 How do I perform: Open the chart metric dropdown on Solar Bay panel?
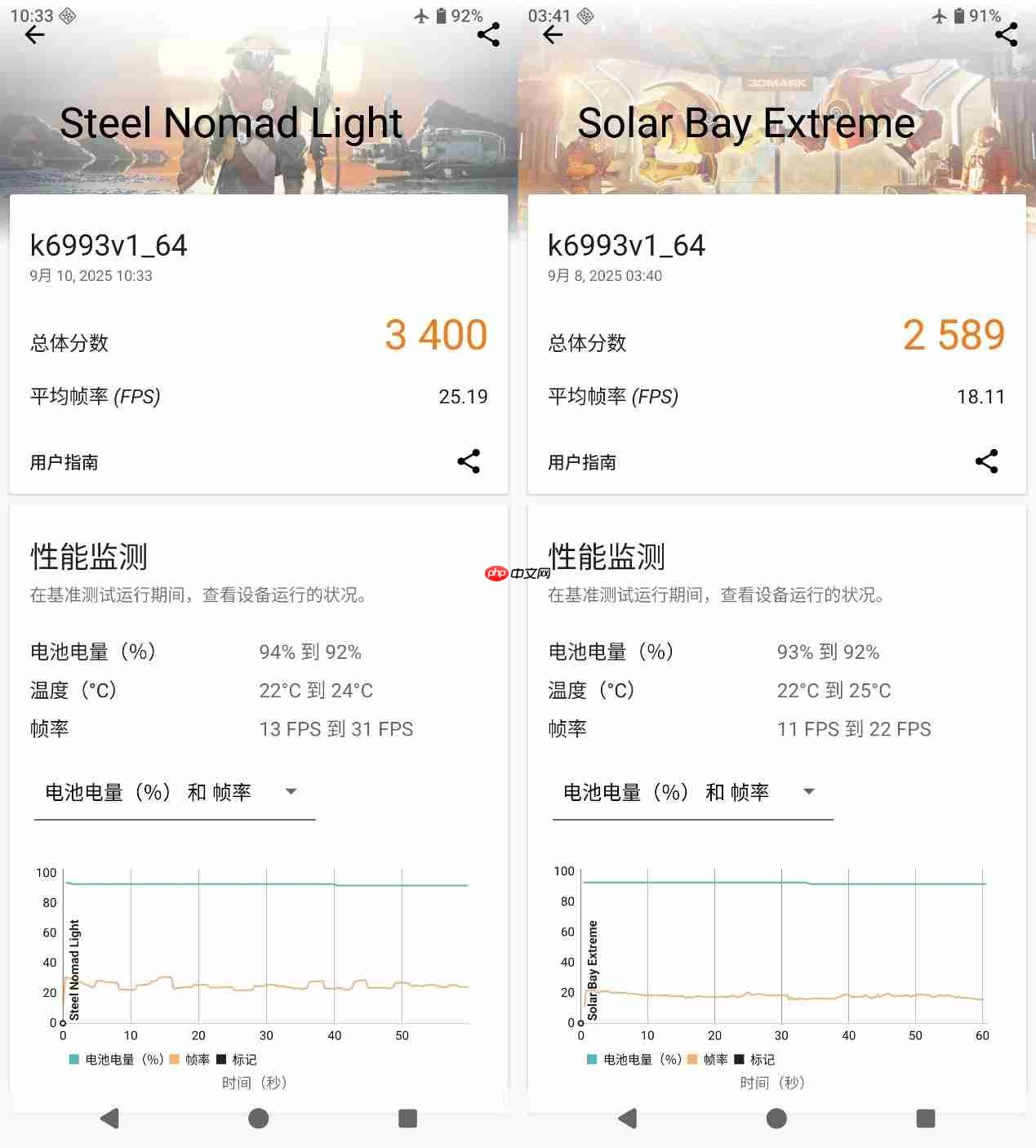[808, 790]
